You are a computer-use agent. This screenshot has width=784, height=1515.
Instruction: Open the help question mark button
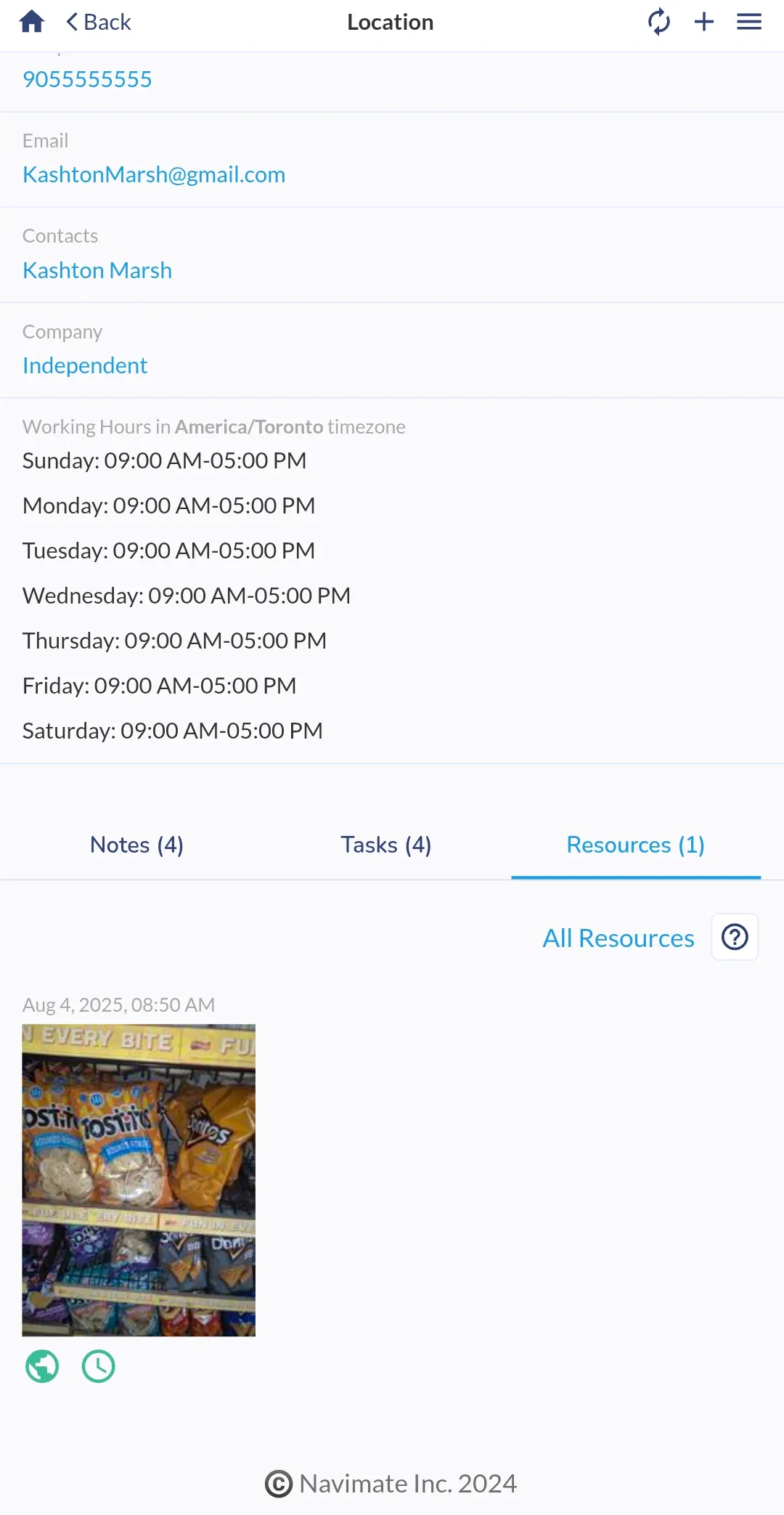(735, 937)
